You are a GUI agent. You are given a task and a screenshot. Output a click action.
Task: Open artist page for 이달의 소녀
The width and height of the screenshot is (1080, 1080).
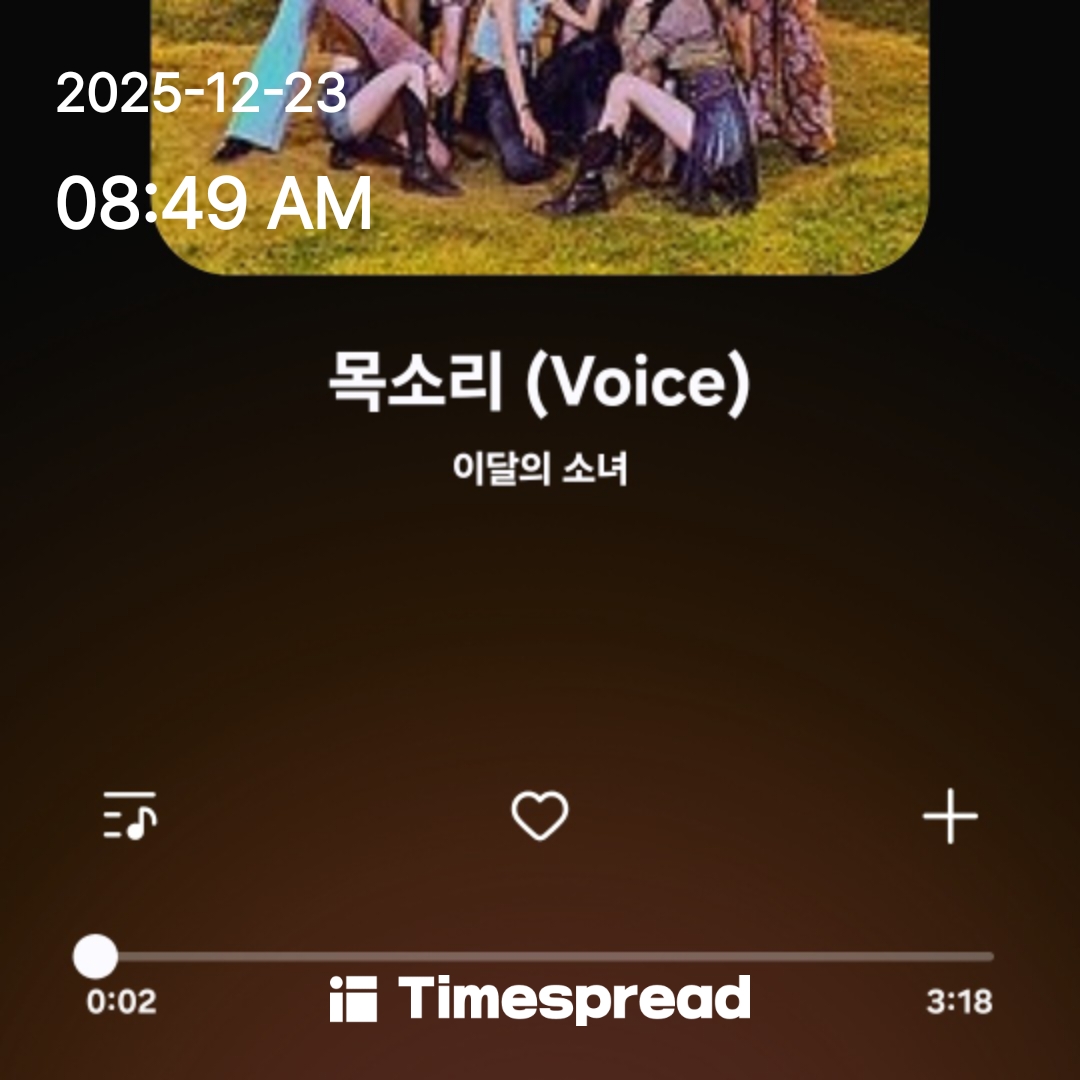(540, 468)
